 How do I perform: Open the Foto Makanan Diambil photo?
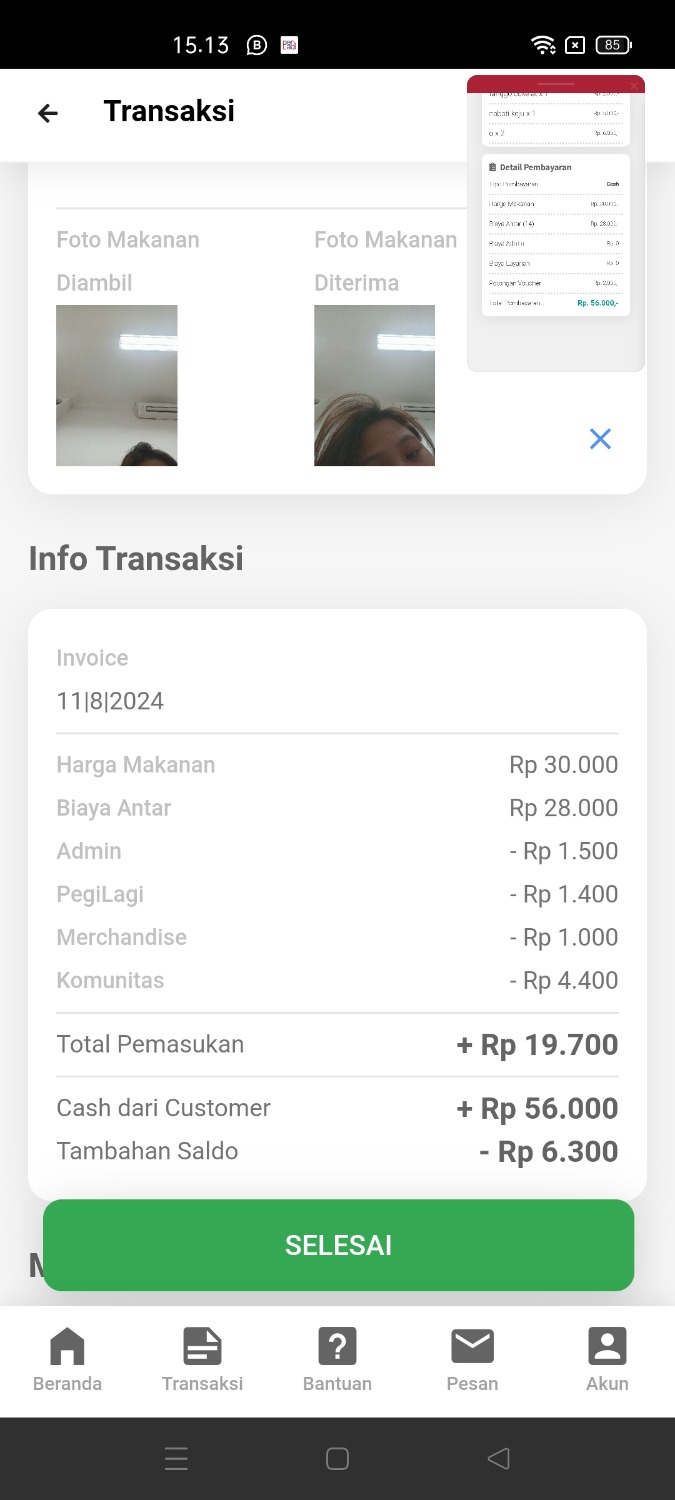pyautogui.click(x=117, y=385)
